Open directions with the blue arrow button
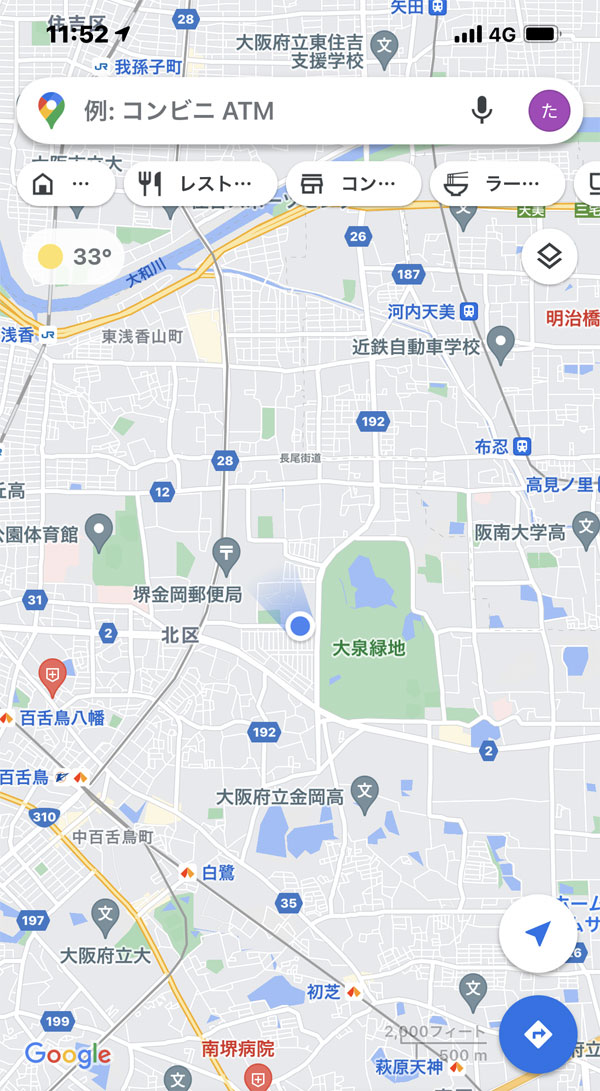 click(x=538, y=1033)
